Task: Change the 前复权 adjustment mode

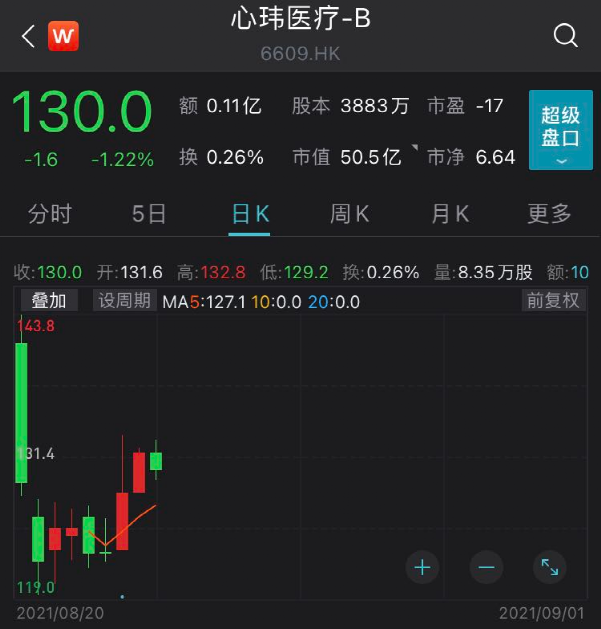Action: coord(553,301)
